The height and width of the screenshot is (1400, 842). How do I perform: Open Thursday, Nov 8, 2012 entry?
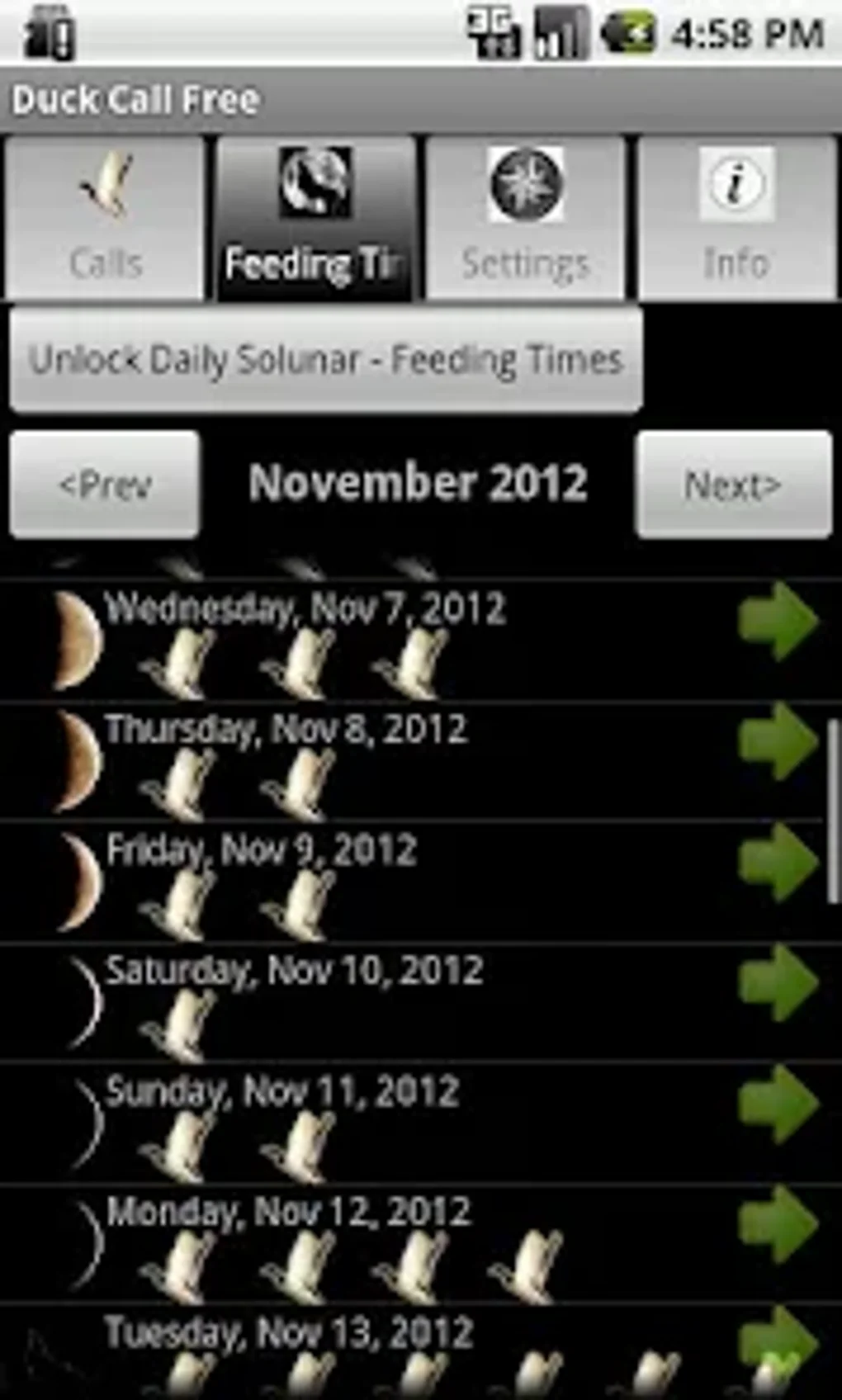(413, 761)
